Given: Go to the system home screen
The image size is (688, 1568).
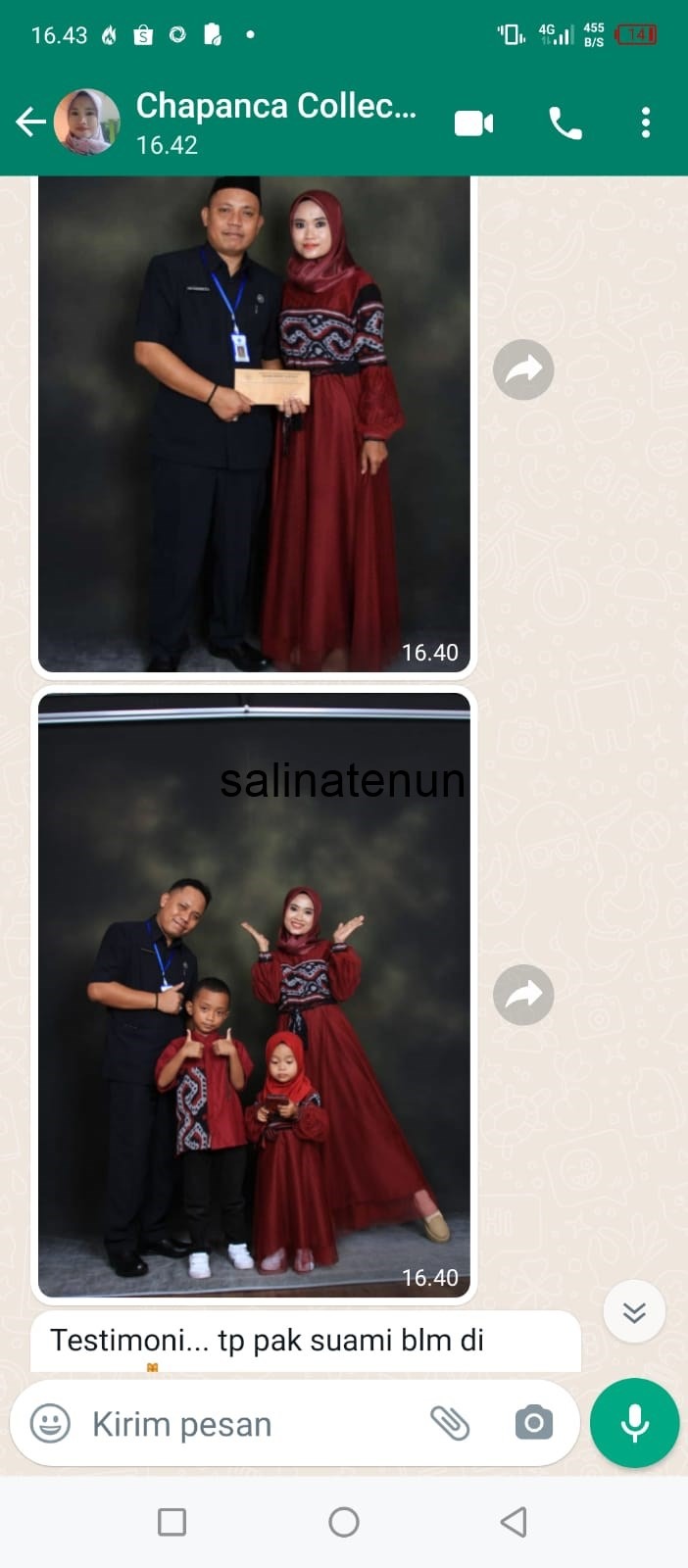Looking at the screenshot, I should pyautogui.click(x=344, y=1522).
